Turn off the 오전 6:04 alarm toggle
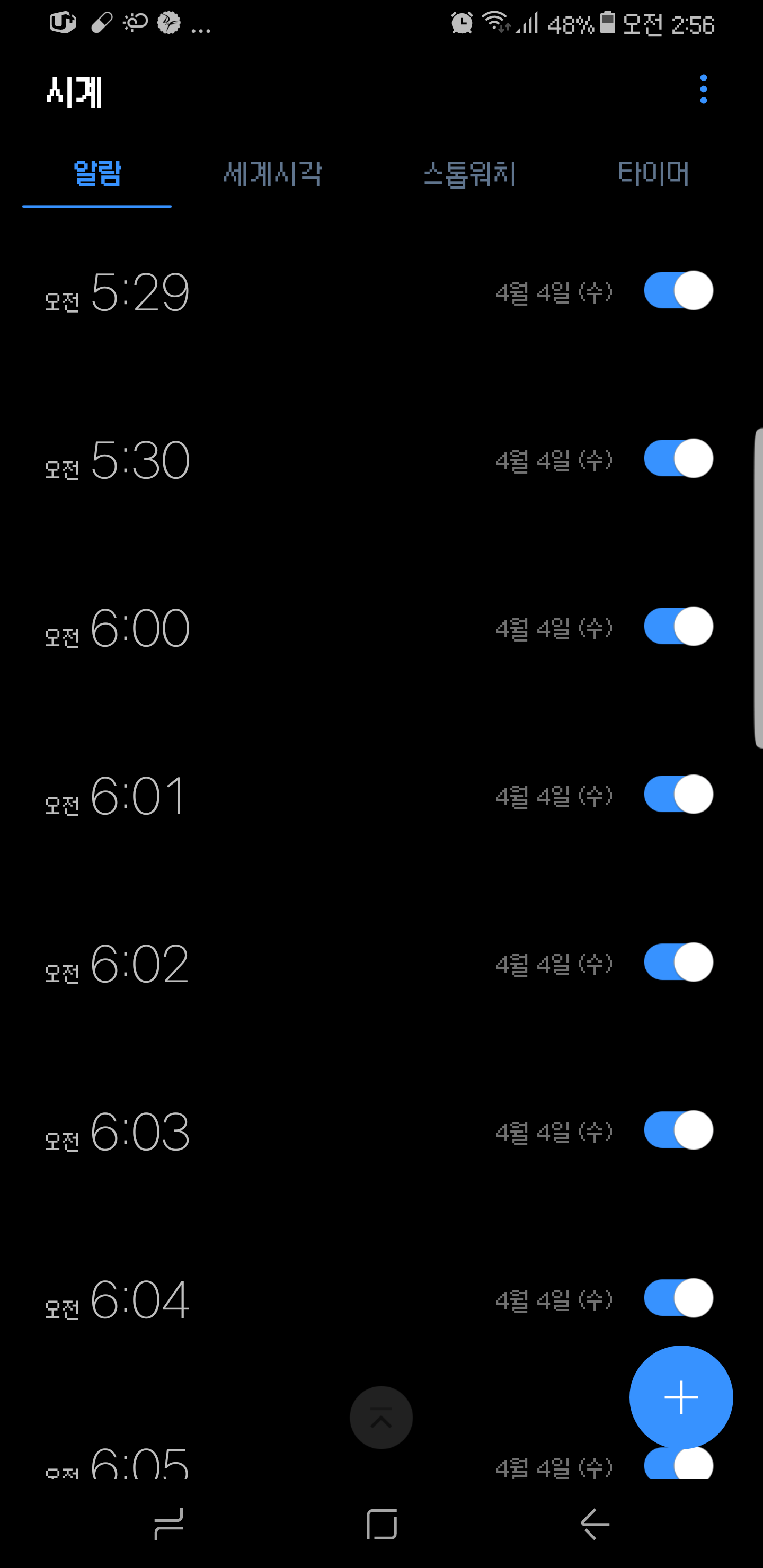The height and width of the screenshot is (1568, 763). point(678,1298)
